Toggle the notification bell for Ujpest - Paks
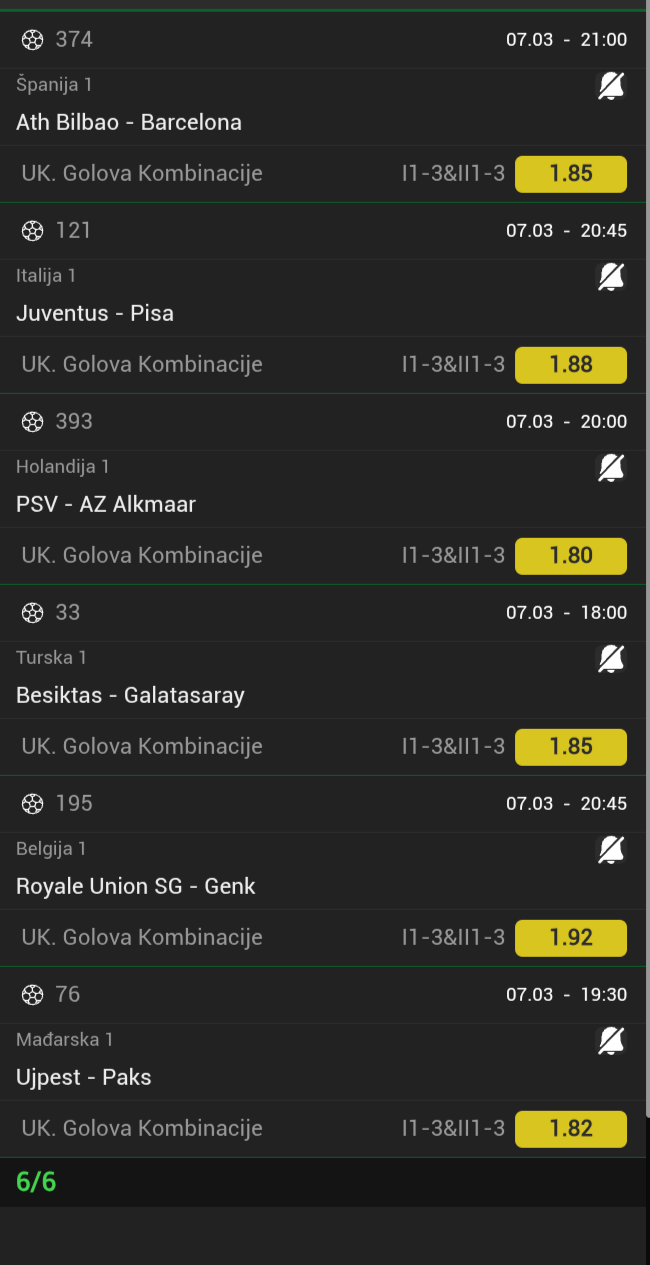The image size is (650, 1265). coord(611,1041)
